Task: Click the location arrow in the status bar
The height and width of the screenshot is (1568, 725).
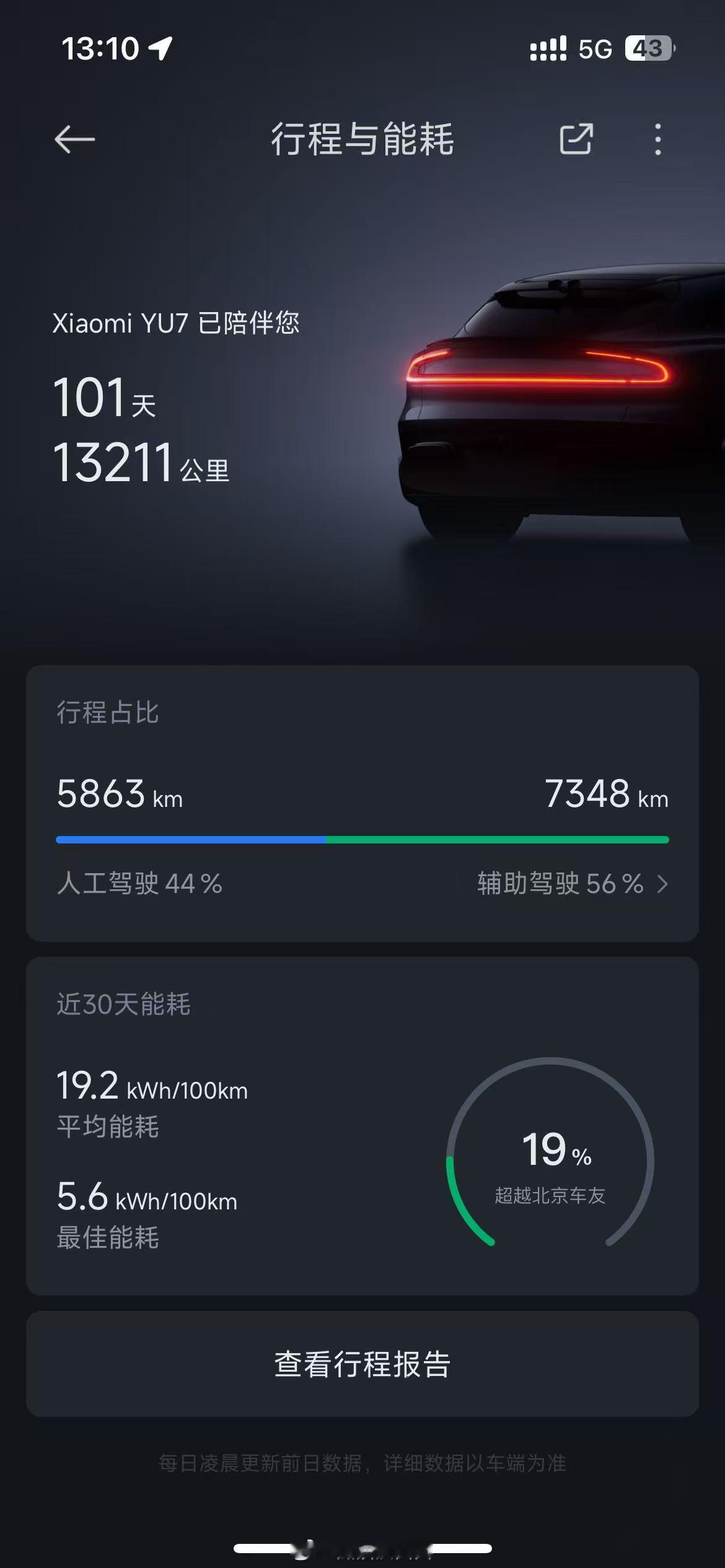Action: [160, 49]
